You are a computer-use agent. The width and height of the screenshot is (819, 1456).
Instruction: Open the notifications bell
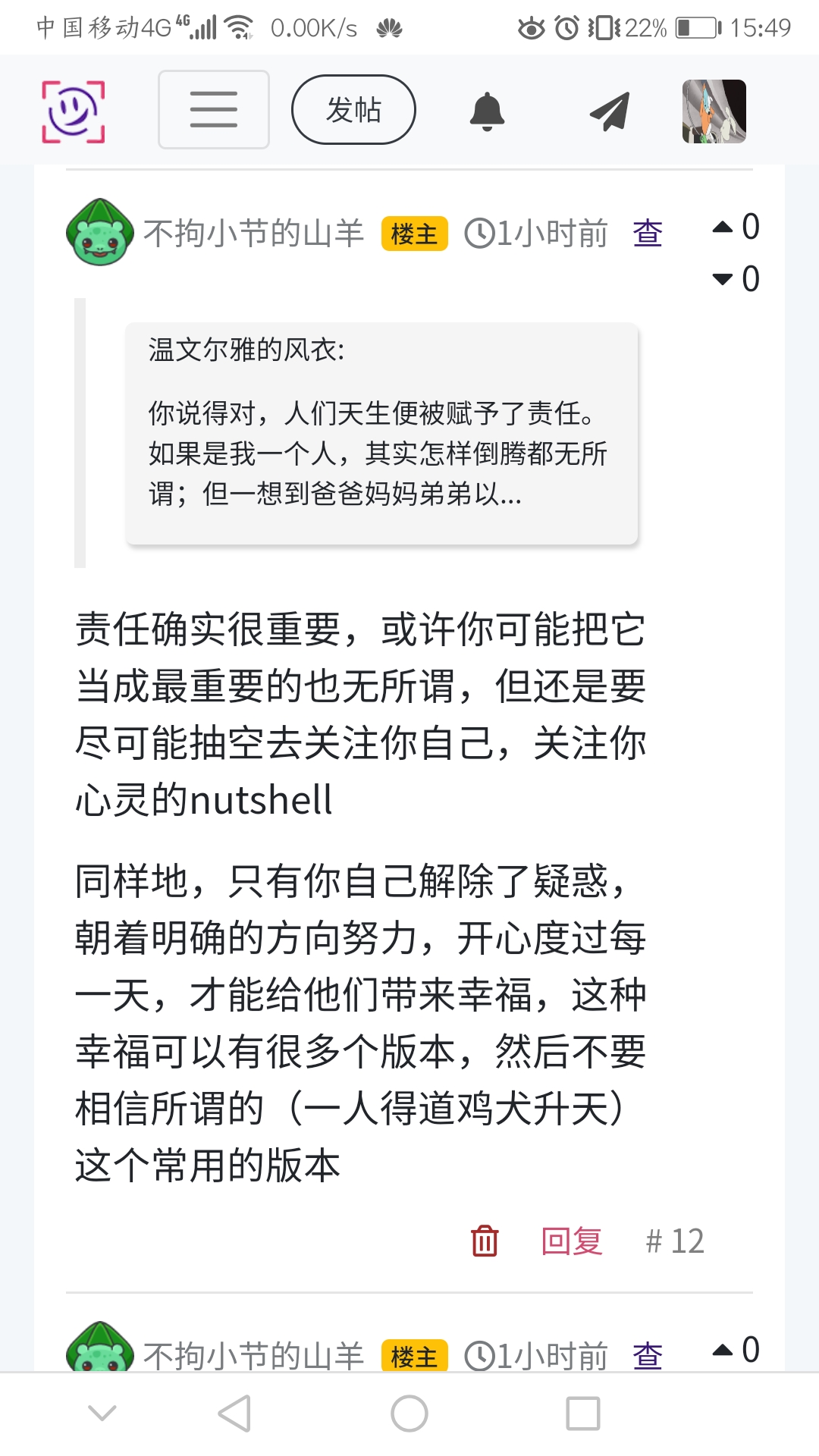point(487,111)
